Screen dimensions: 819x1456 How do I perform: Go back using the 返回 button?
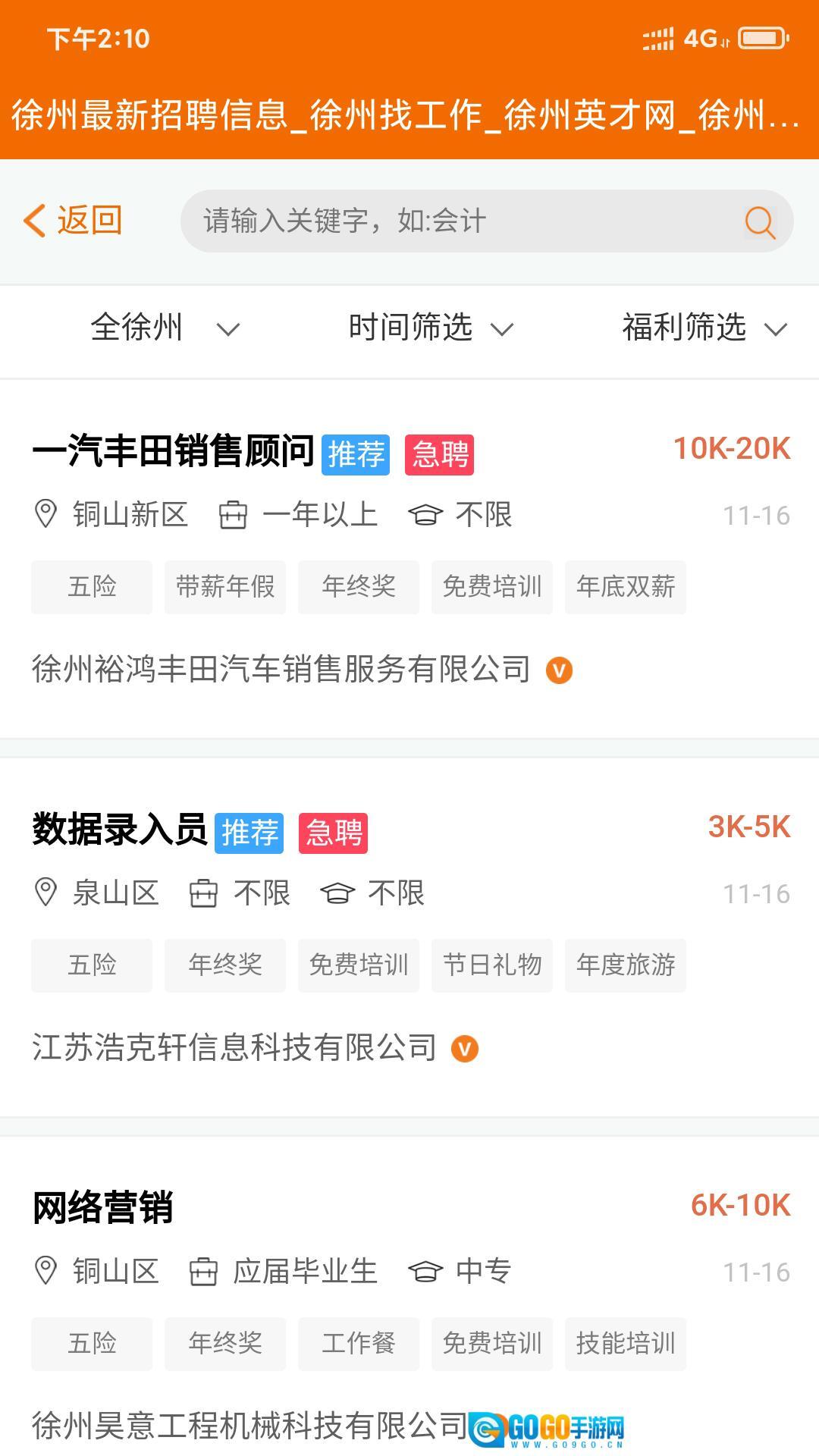[x=73, y=221]
